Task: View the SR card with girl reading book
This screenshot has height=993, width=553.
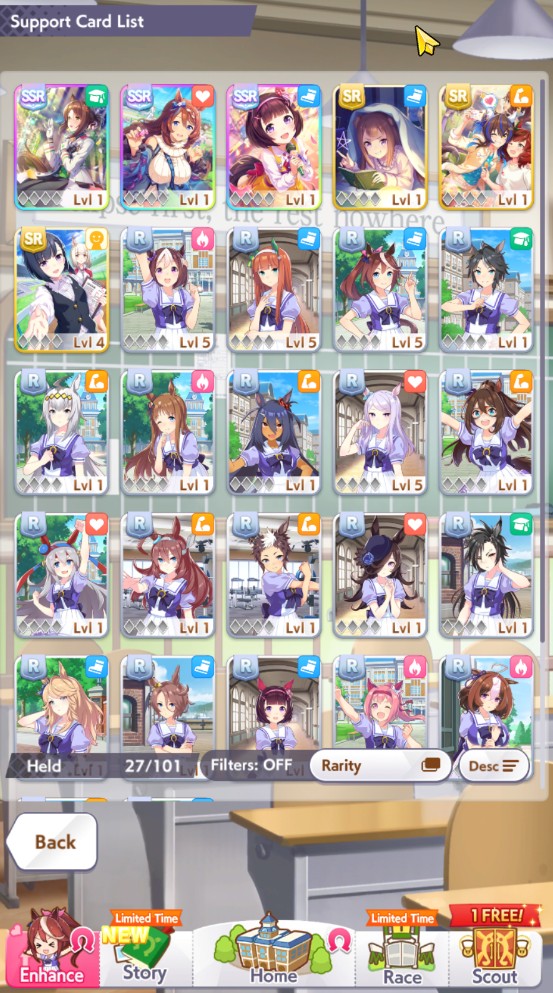Action: tap(380, 147)
